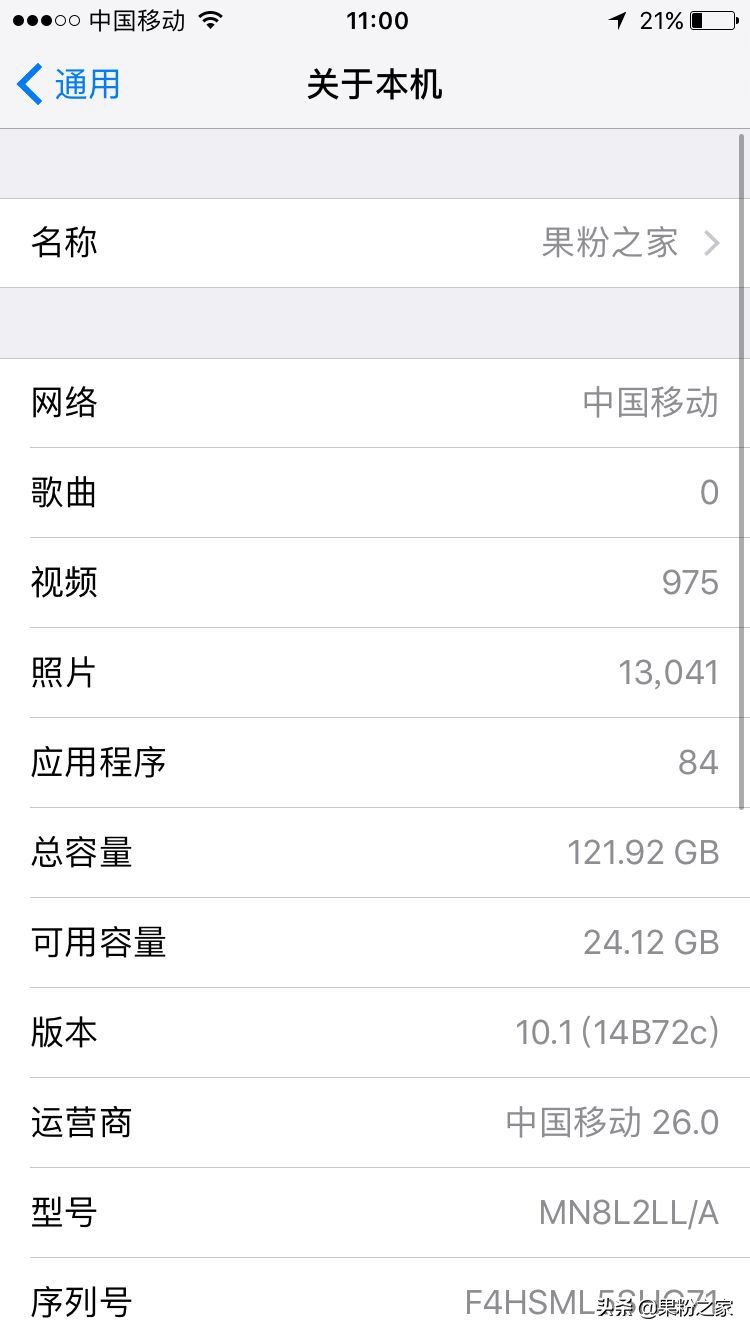
Task: Tap the battery percentage indicator
Action: tap(662, 18)
